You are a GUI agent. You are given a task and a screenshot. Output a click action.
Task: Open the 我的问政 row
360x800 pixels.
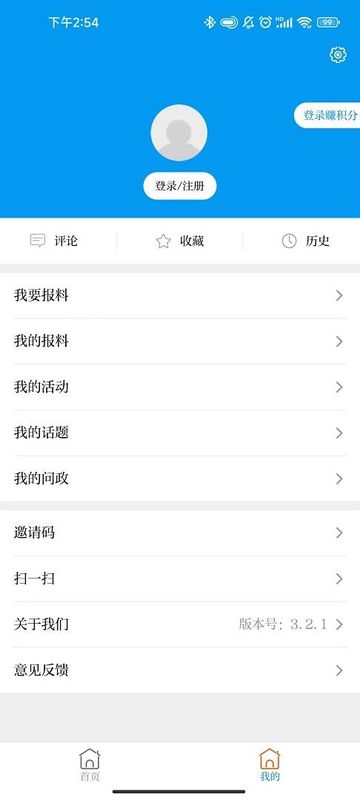point(180,479)
